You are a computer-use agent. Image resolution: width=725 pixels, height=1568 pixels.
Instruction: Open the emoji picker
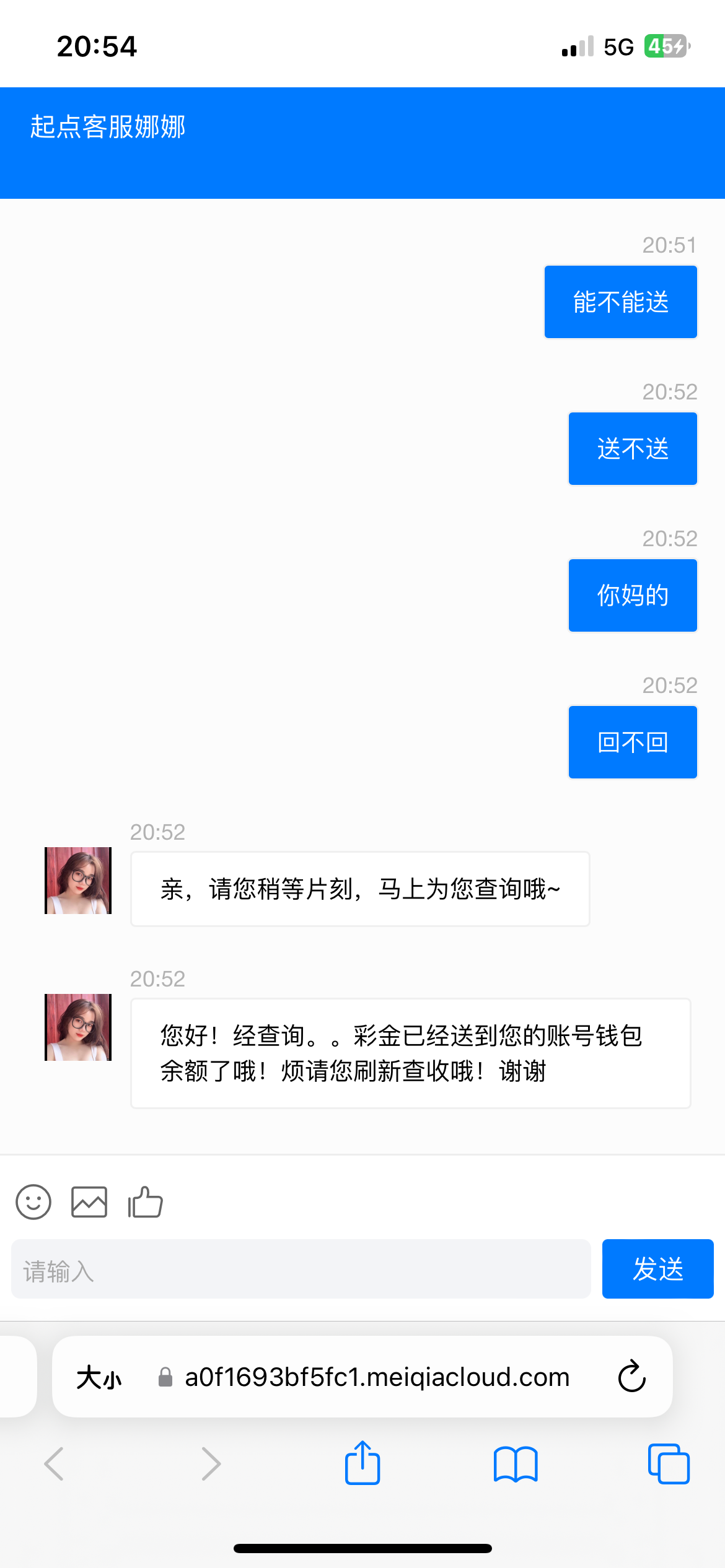coord(33,1202)
